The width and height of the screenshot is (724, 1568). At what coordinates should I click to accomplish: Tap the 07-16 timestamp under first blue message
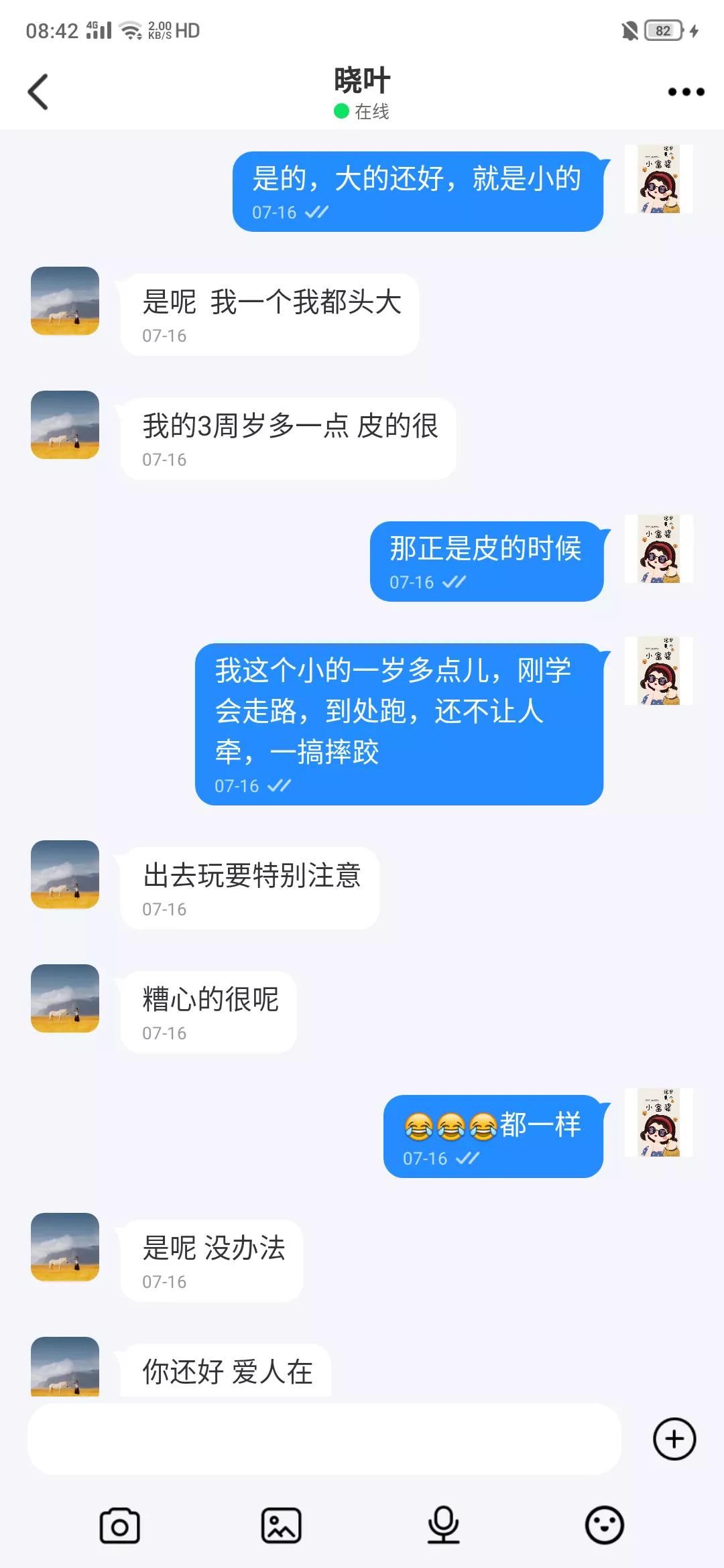pos(271,213)
